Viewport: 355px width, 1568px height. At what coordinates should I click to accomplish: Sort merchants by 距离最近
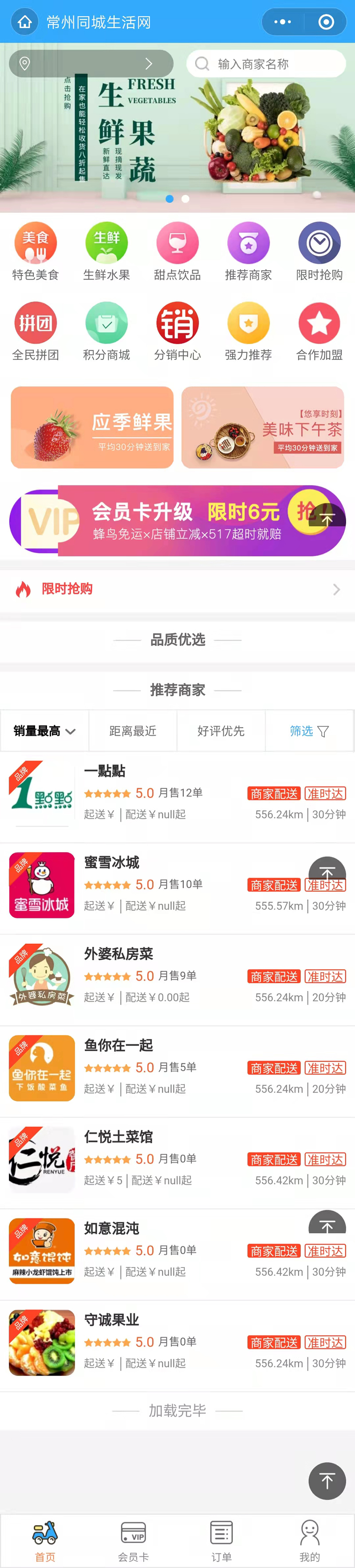tap(133, 731)
